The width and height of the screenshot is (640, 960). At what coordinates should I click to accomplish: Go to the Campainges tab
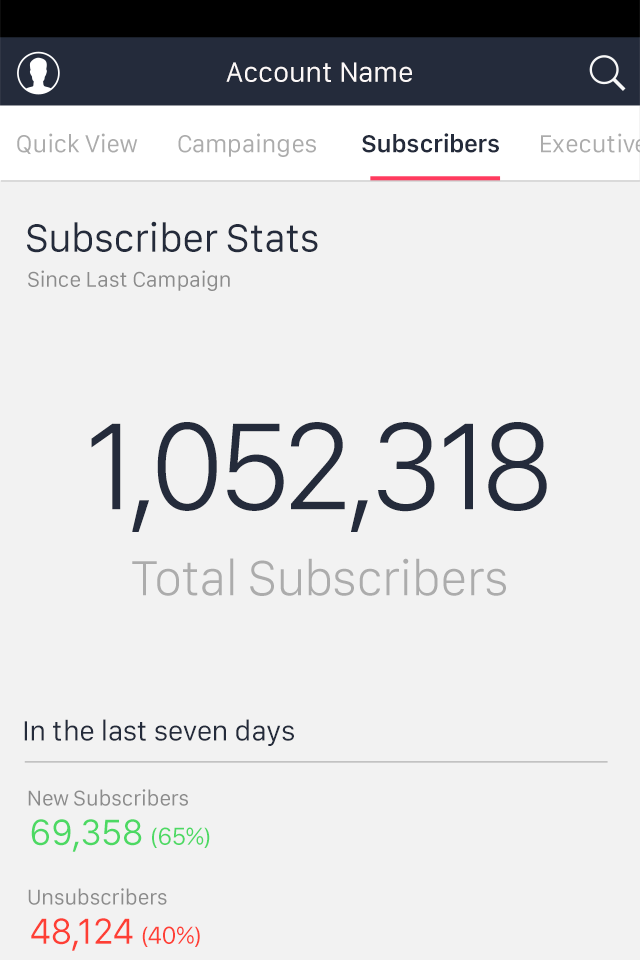247,144
